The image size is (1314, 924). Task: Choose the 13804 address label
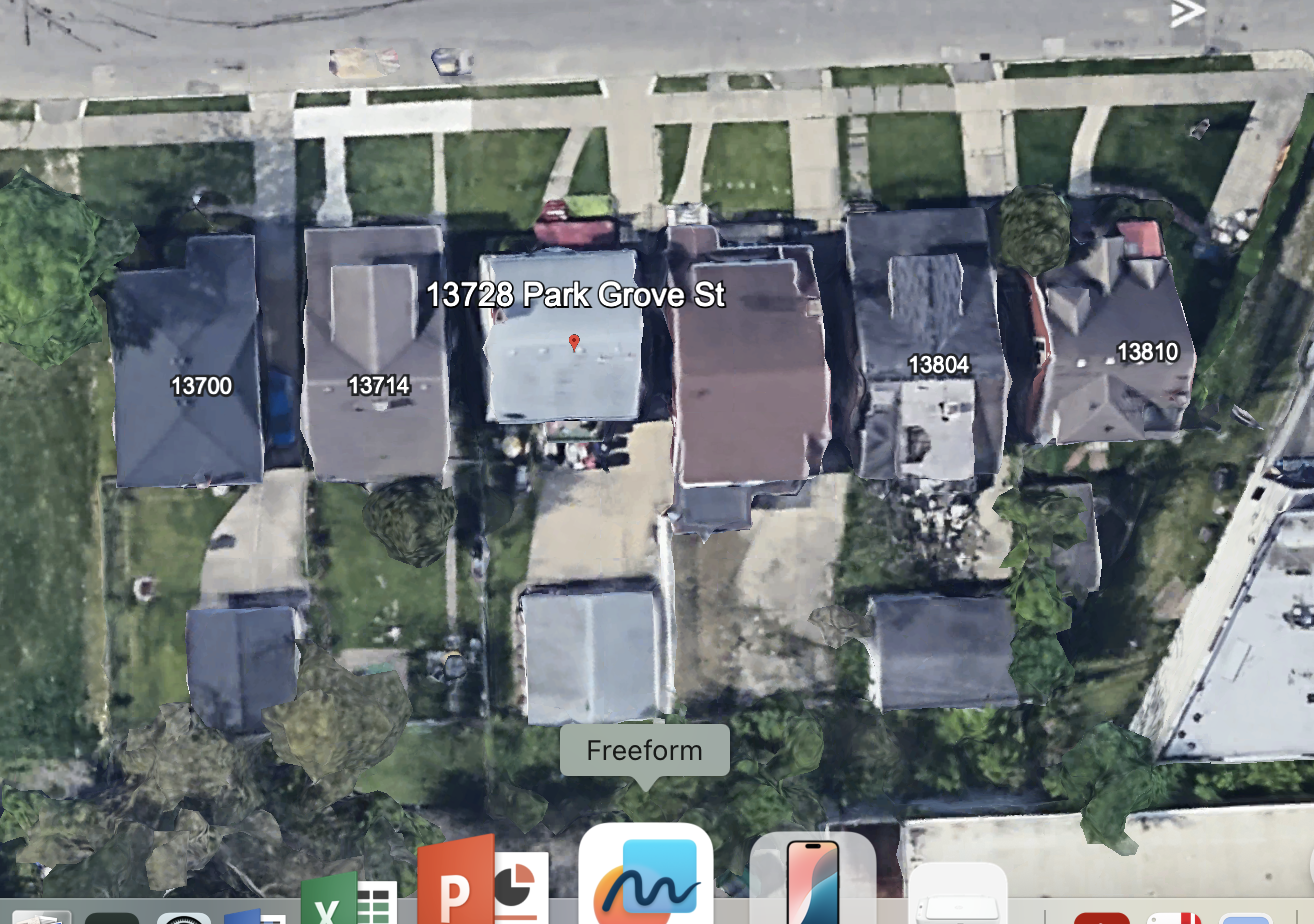pos(938,365)
